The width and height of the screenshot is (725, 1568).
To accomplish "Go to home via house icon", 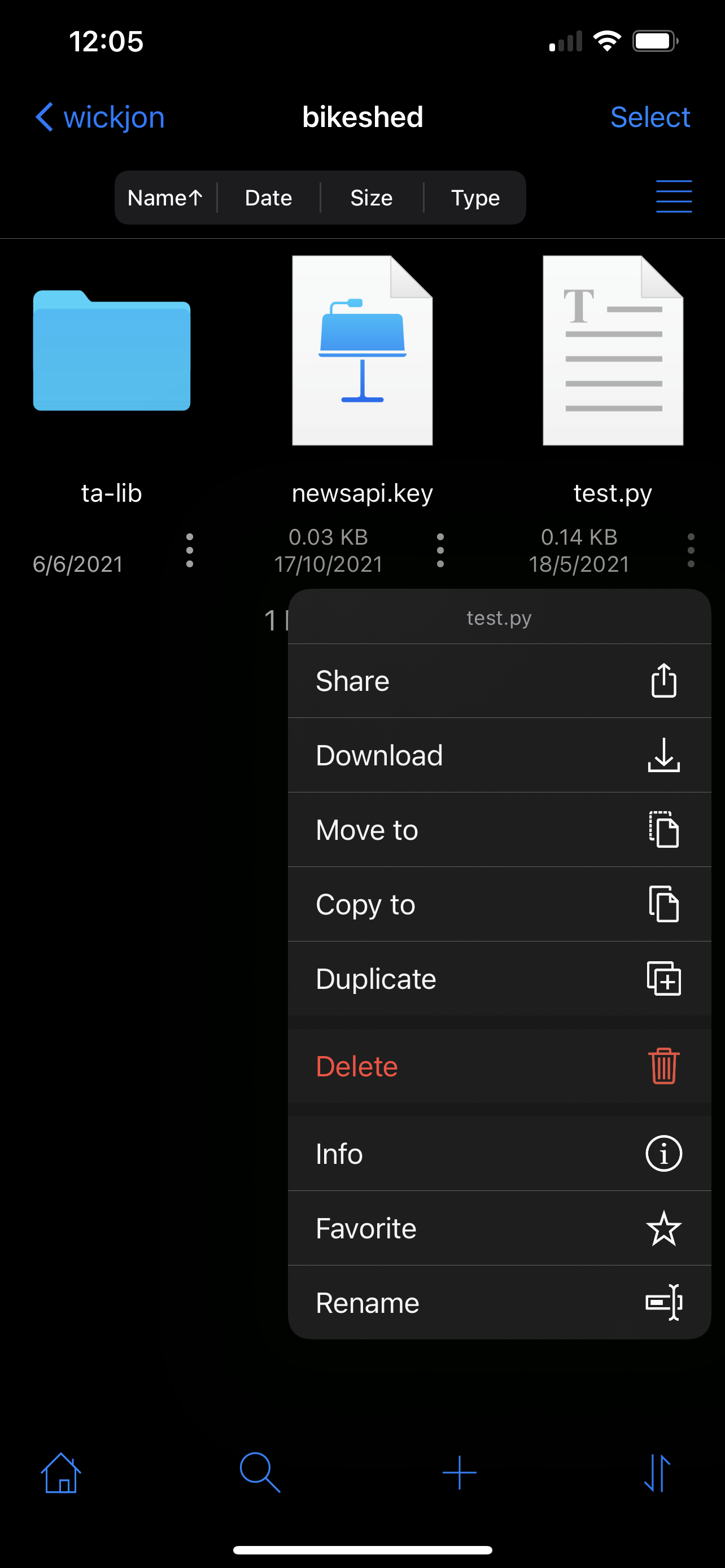I will 61,1473.
